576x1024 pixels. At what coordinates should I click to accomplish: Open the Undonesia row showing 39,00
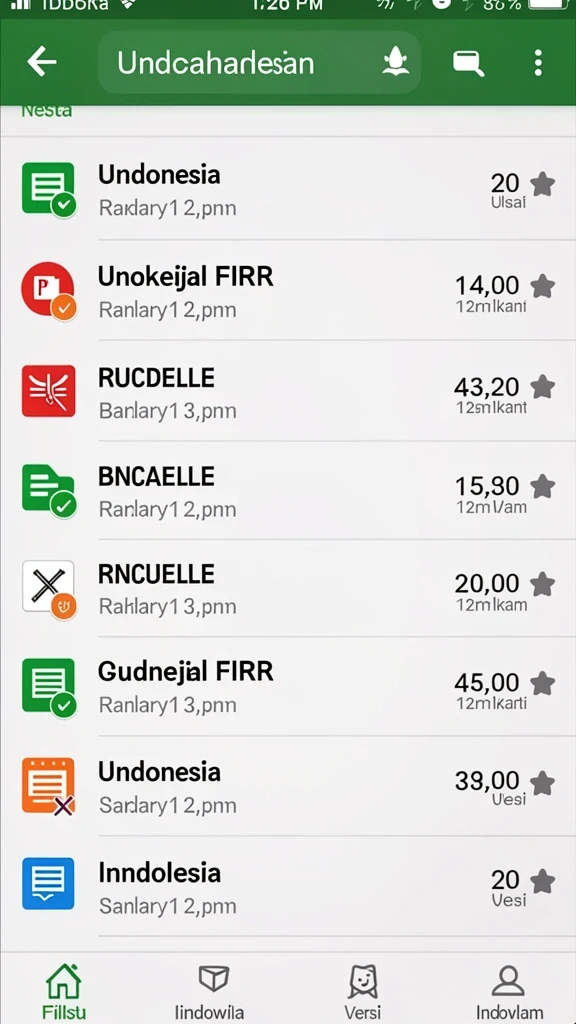click(x=288, y=786)
